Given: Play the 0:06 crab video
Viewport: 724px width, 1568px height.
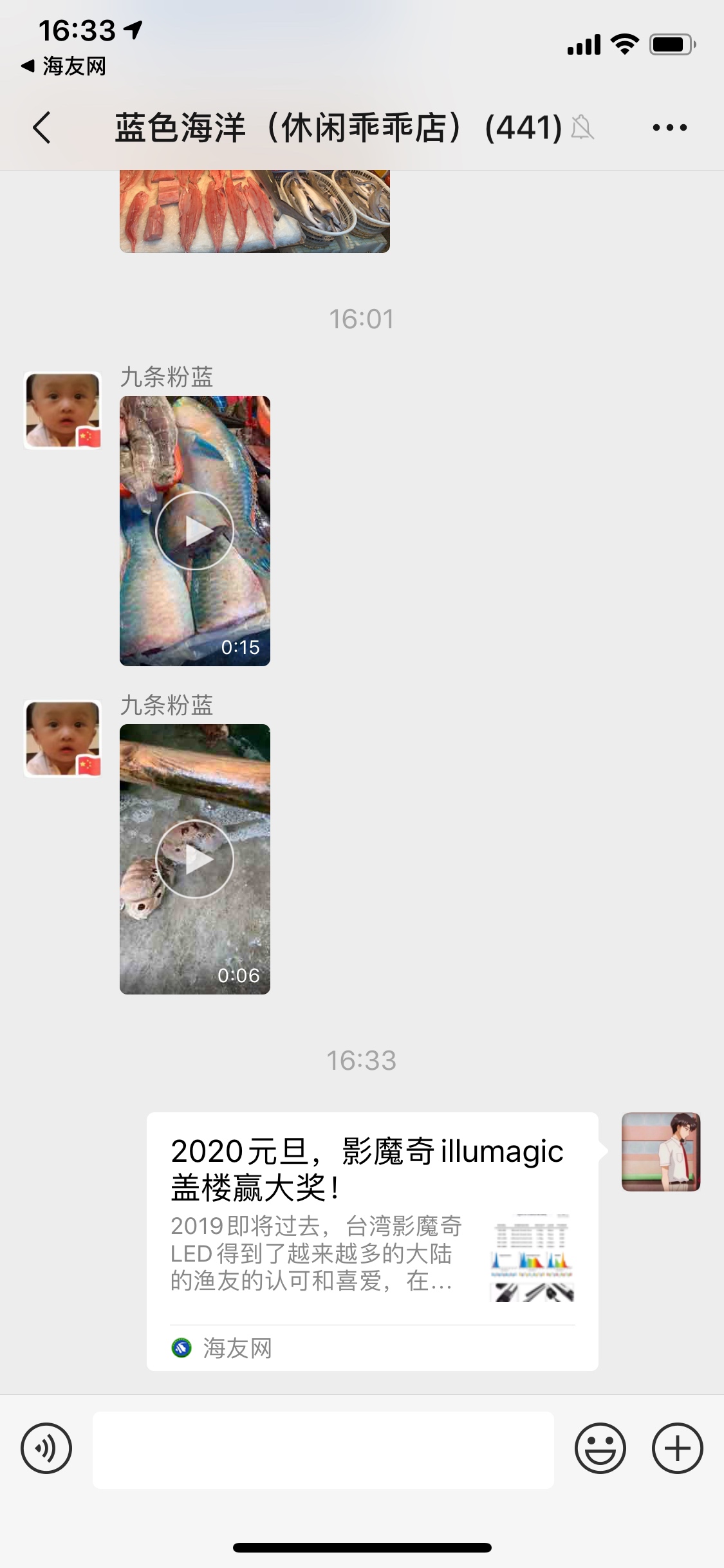Looking at the screenshot, I should (194, 859).
